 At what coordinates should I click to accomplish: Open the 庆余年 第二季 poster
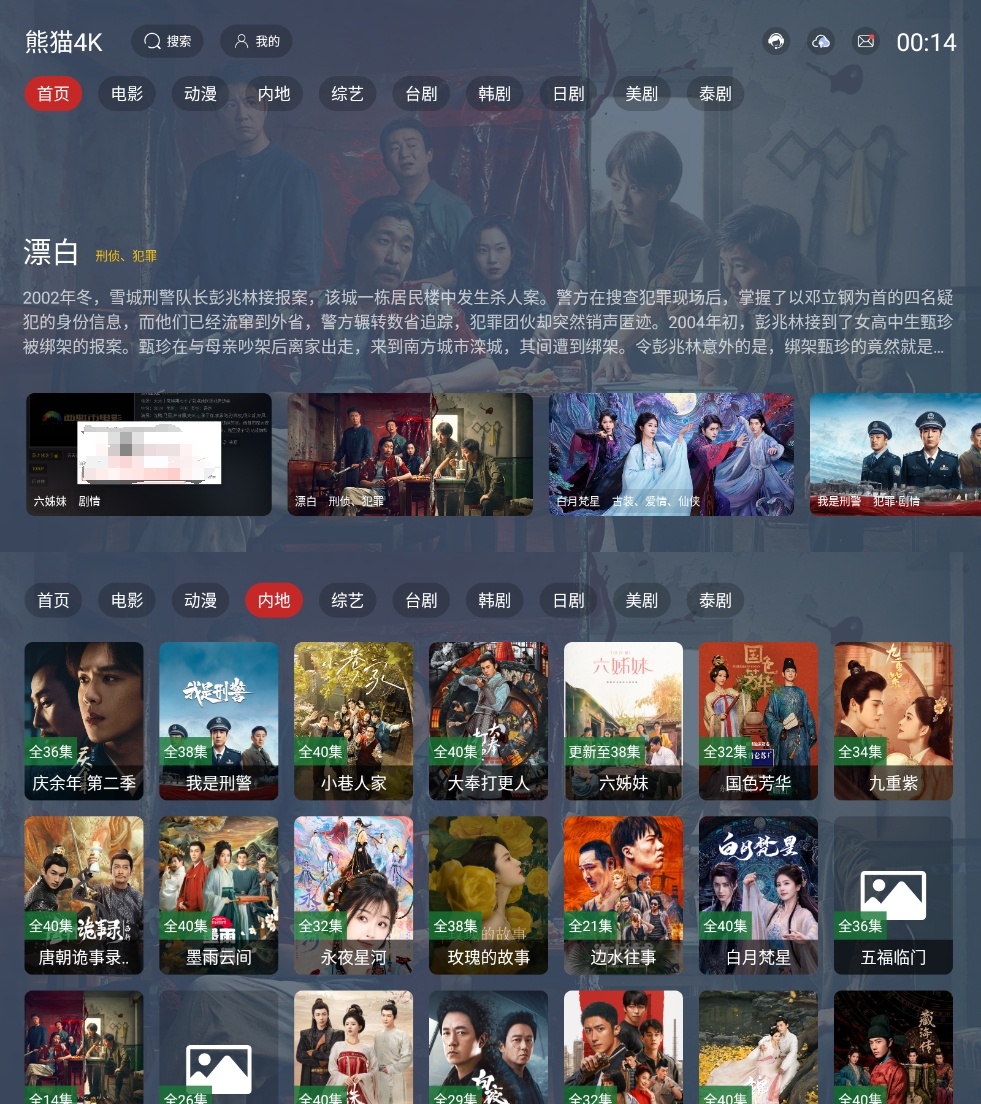click(x=84, y=720)
